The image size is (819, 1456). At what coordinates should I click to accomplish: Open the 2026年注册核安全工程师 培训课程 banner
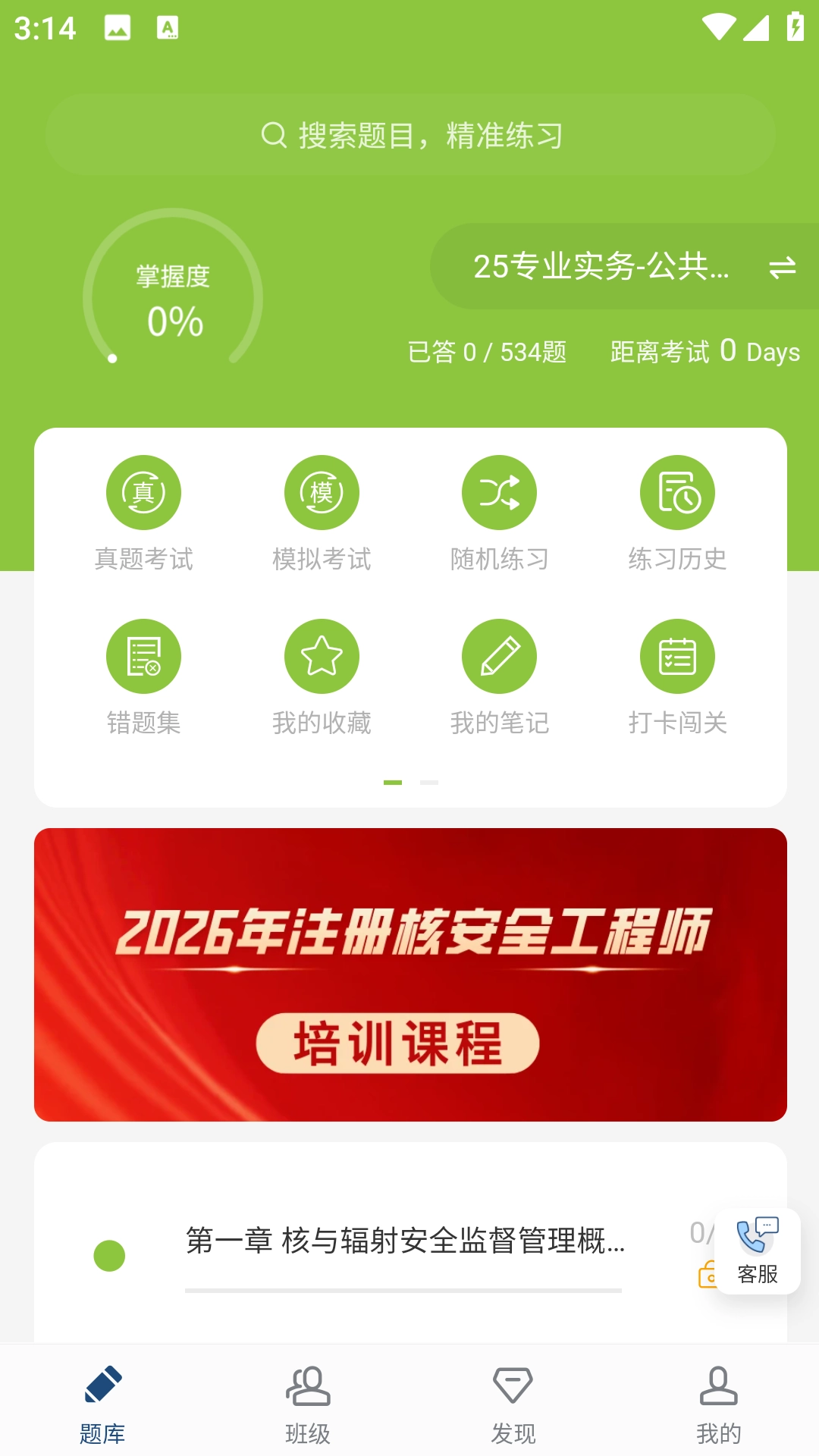coord(410,974)
